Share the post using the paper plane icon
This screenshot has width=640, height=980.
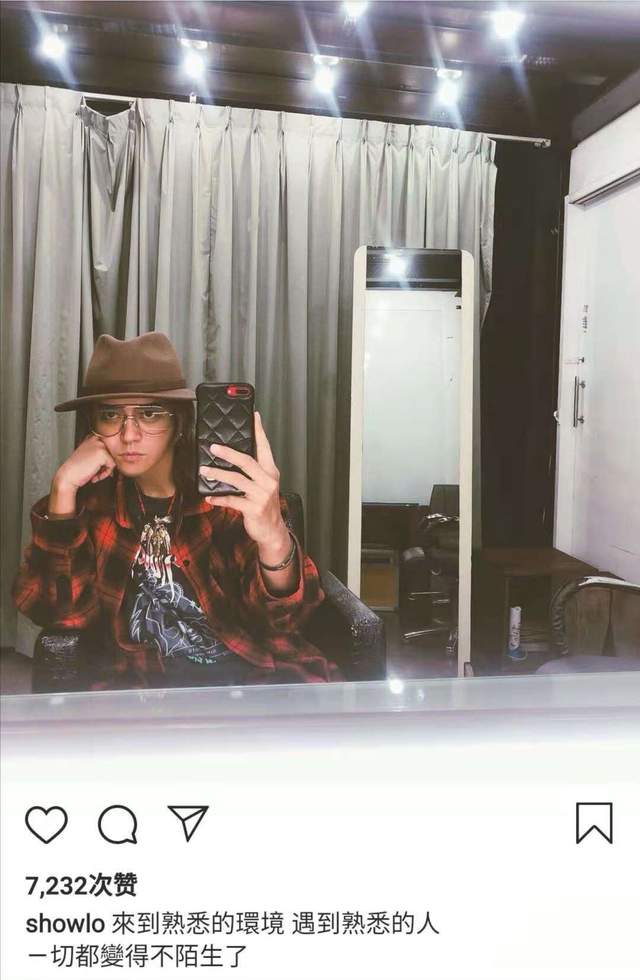[187, 822]
